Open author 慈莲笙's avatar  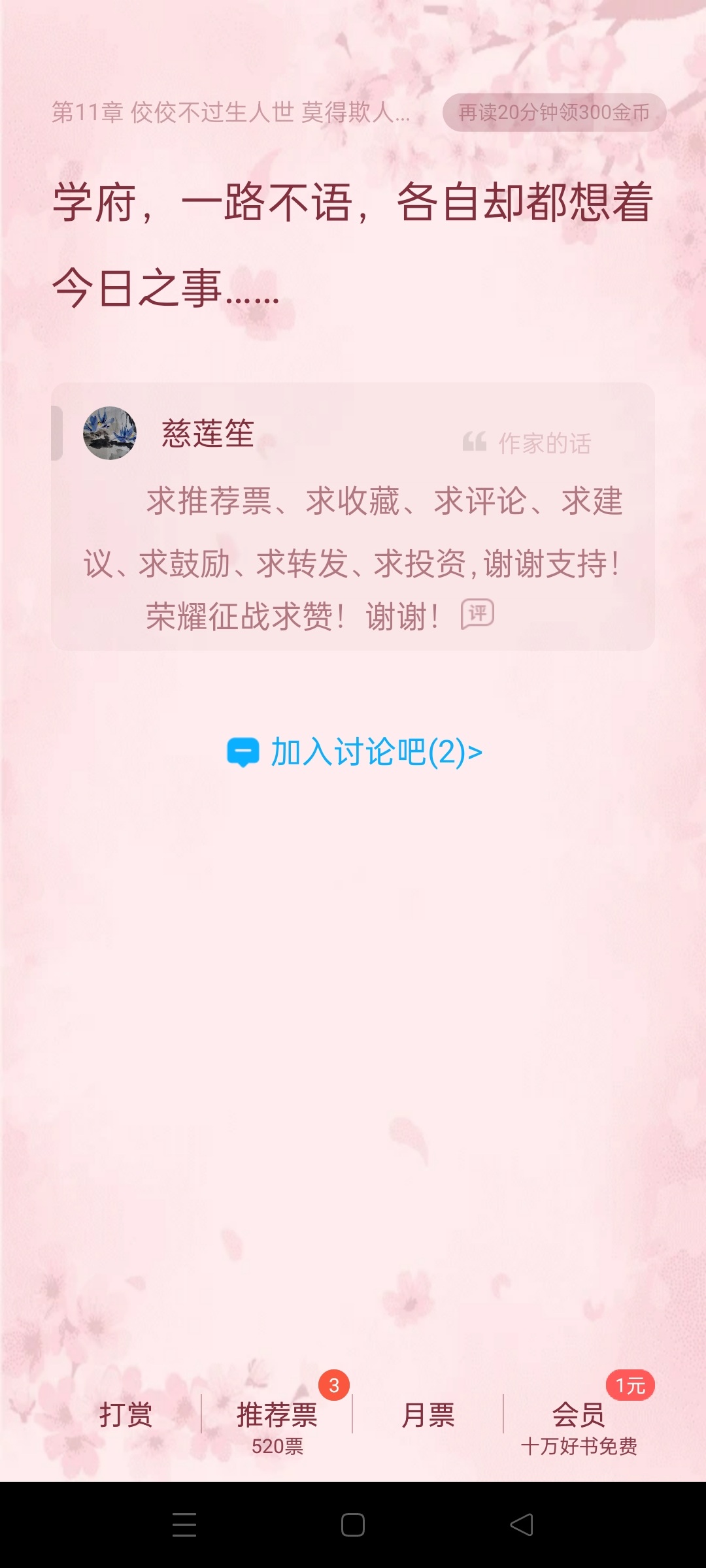[110, 433]
